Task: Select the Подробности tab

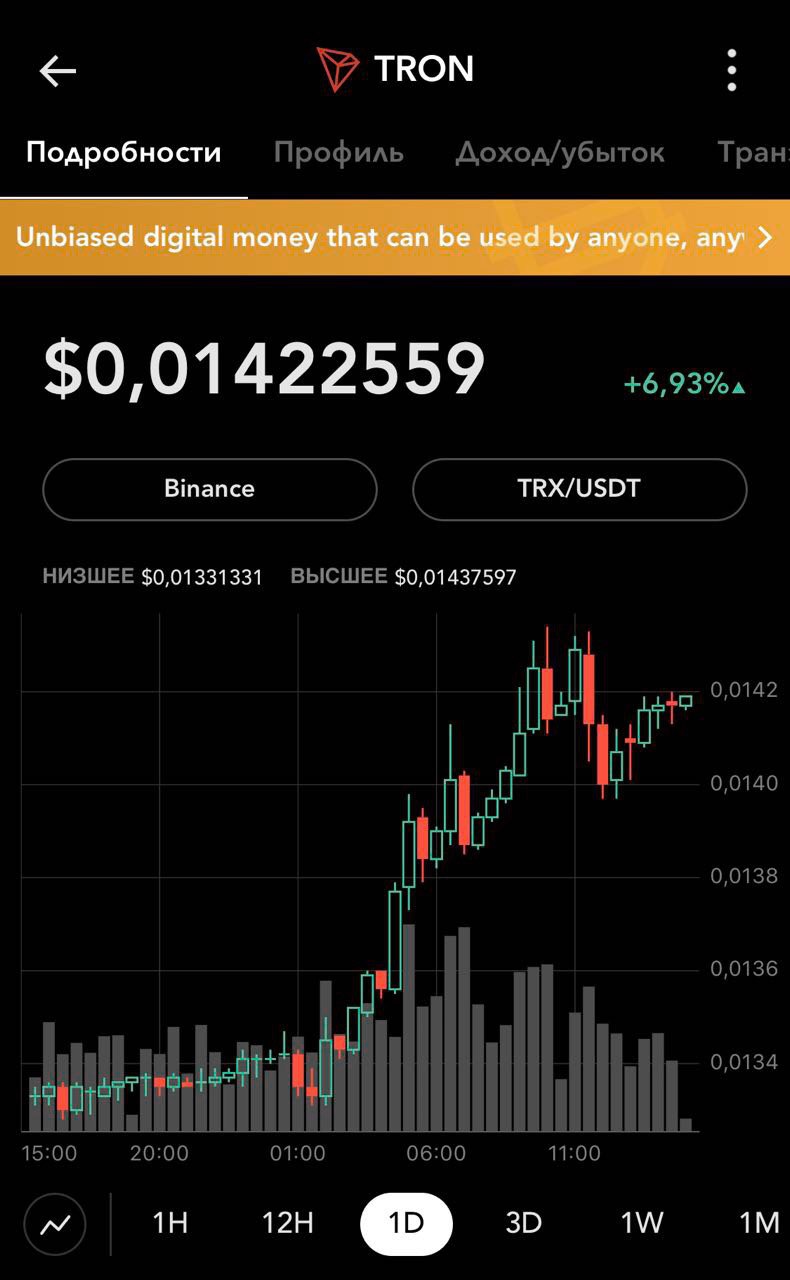Action: tap(124, 153)
